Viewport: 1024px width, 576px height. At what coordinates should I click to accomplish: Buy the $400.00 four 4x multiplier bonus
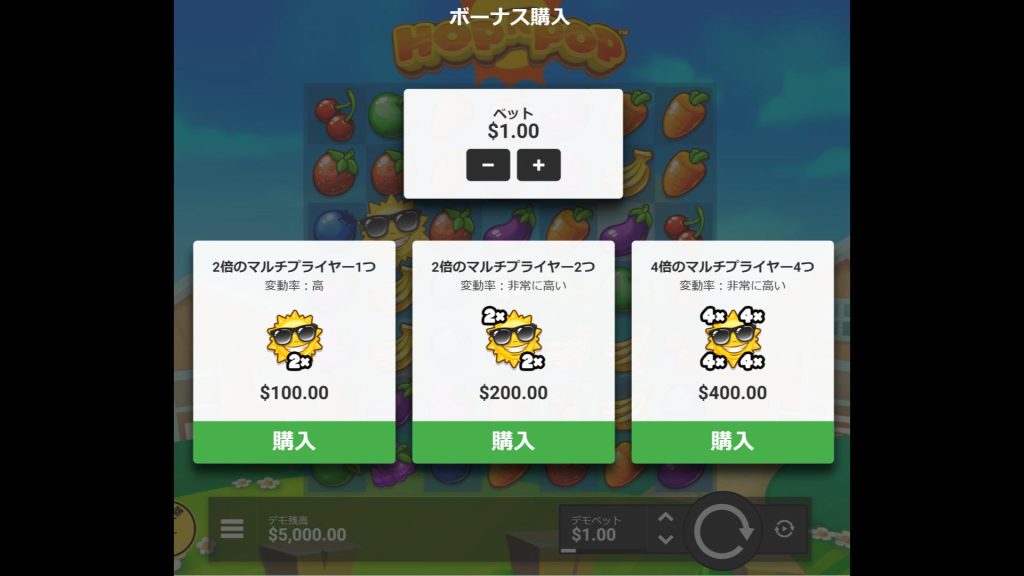[x=732, y=442]
